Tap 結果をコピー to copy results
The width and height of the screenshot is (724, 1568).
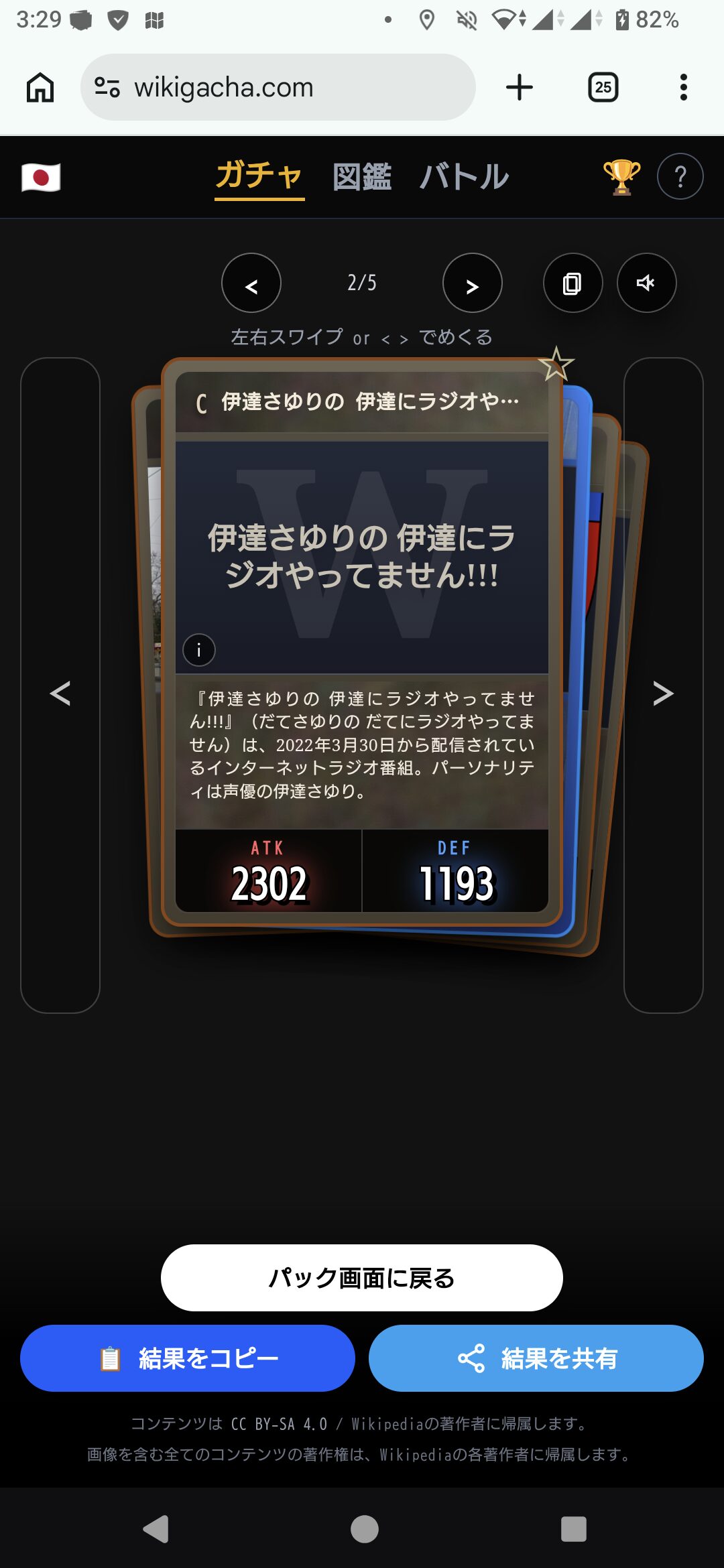[188, 1358]
